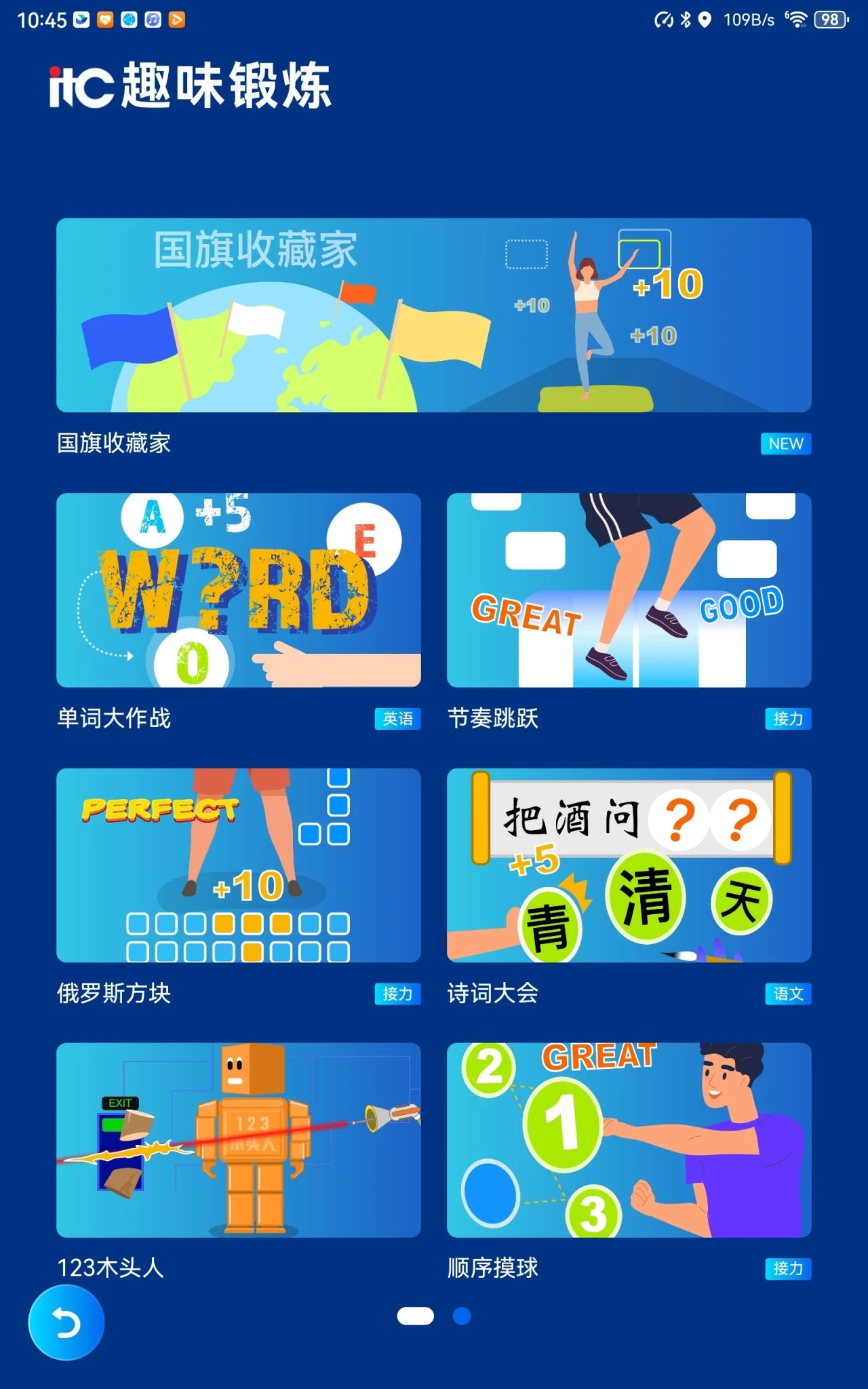The image size is (868, 1389).
Task: Launch the 节奏跳跃 rhythm jump game
Action: click(629, 590)
